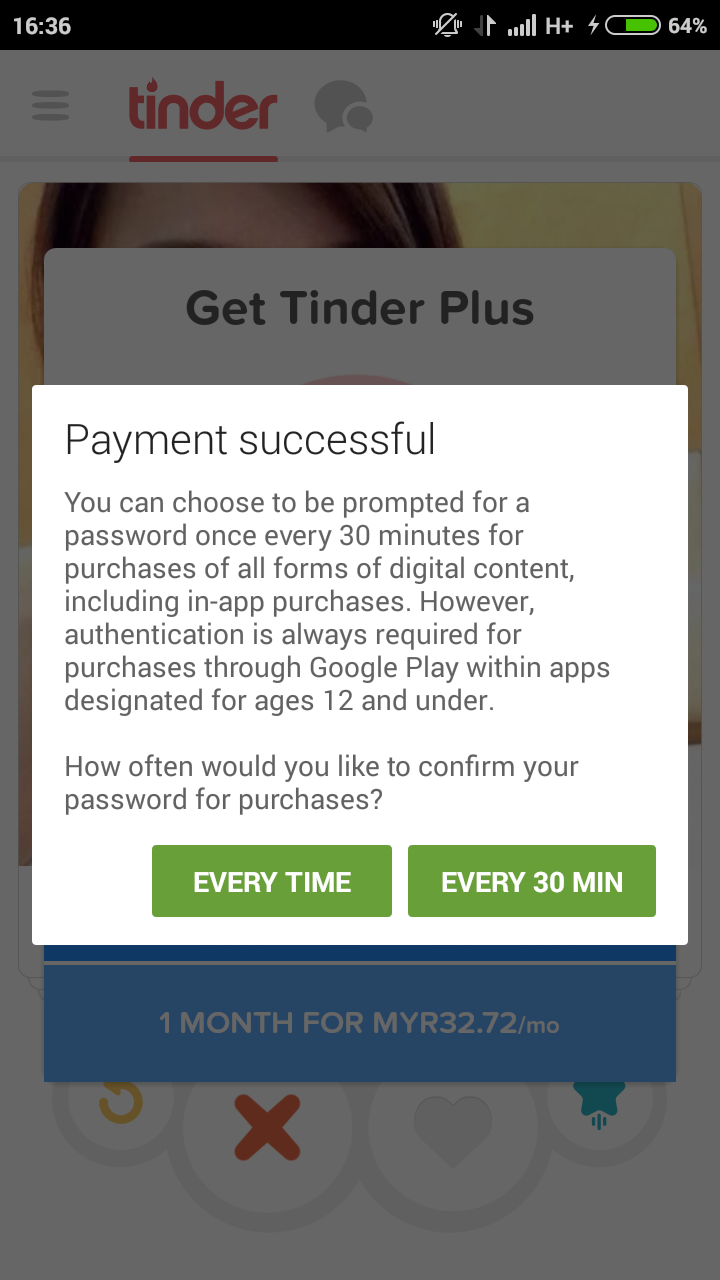
Task: Rewind the last swipe
Action: 120,1103
